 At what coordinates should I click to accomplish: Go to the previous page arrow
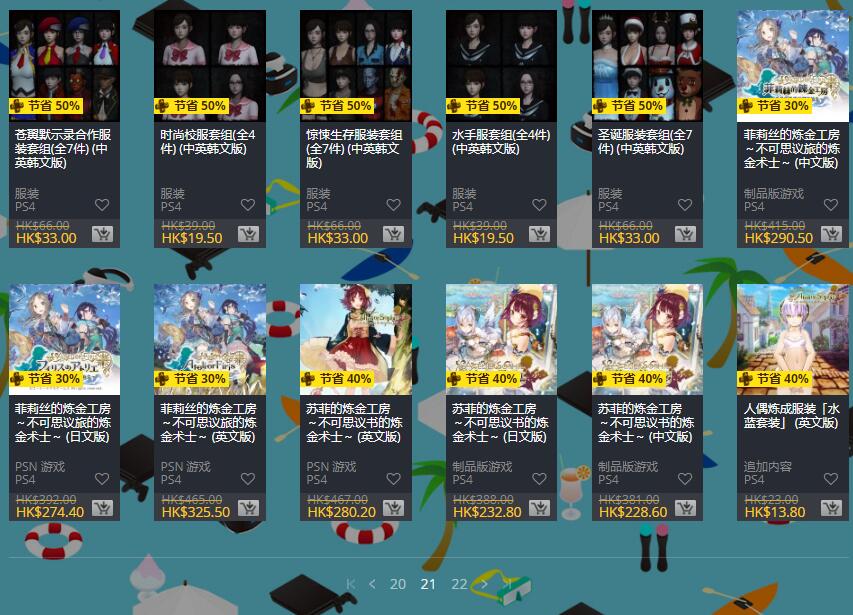[x=372, y=584]
